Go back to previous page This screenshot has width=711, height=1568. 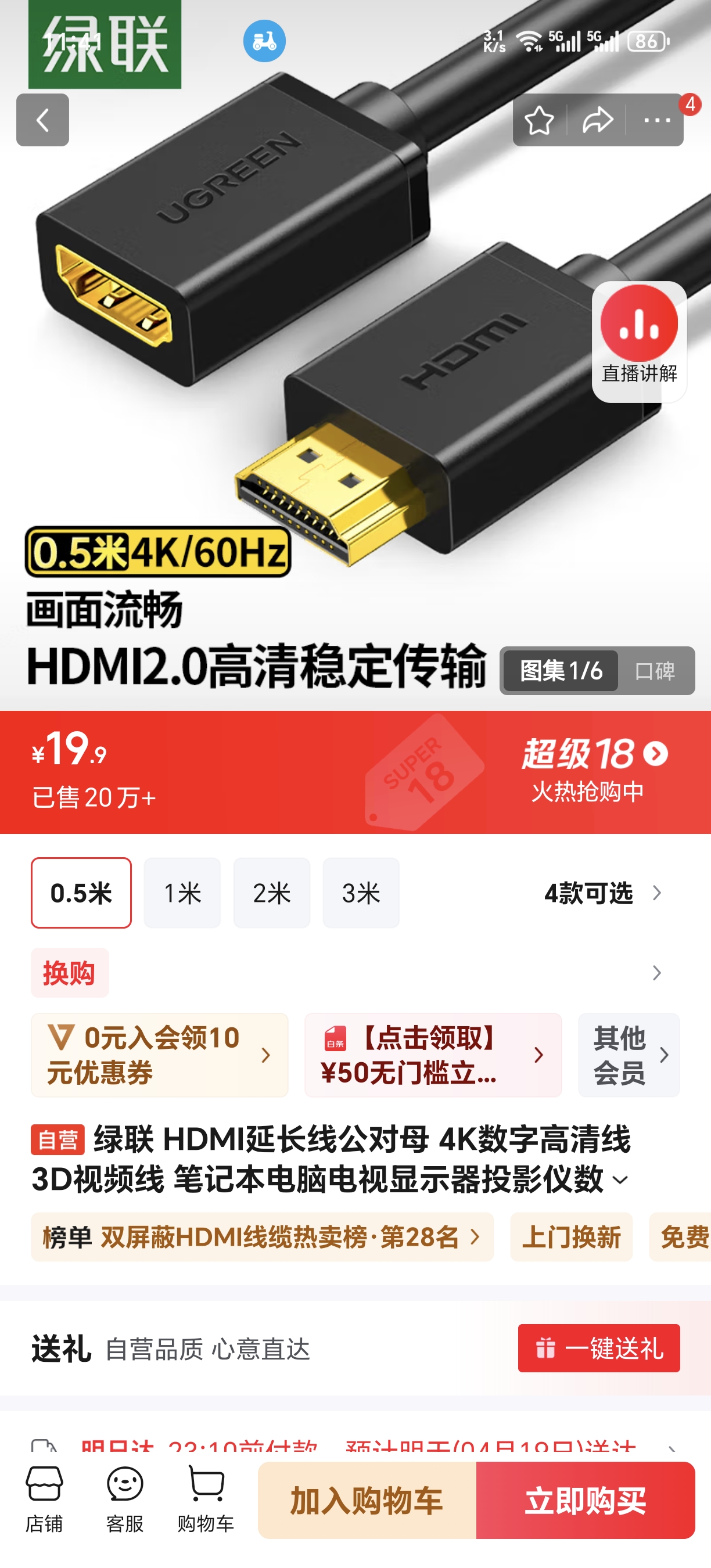point(42,120)
